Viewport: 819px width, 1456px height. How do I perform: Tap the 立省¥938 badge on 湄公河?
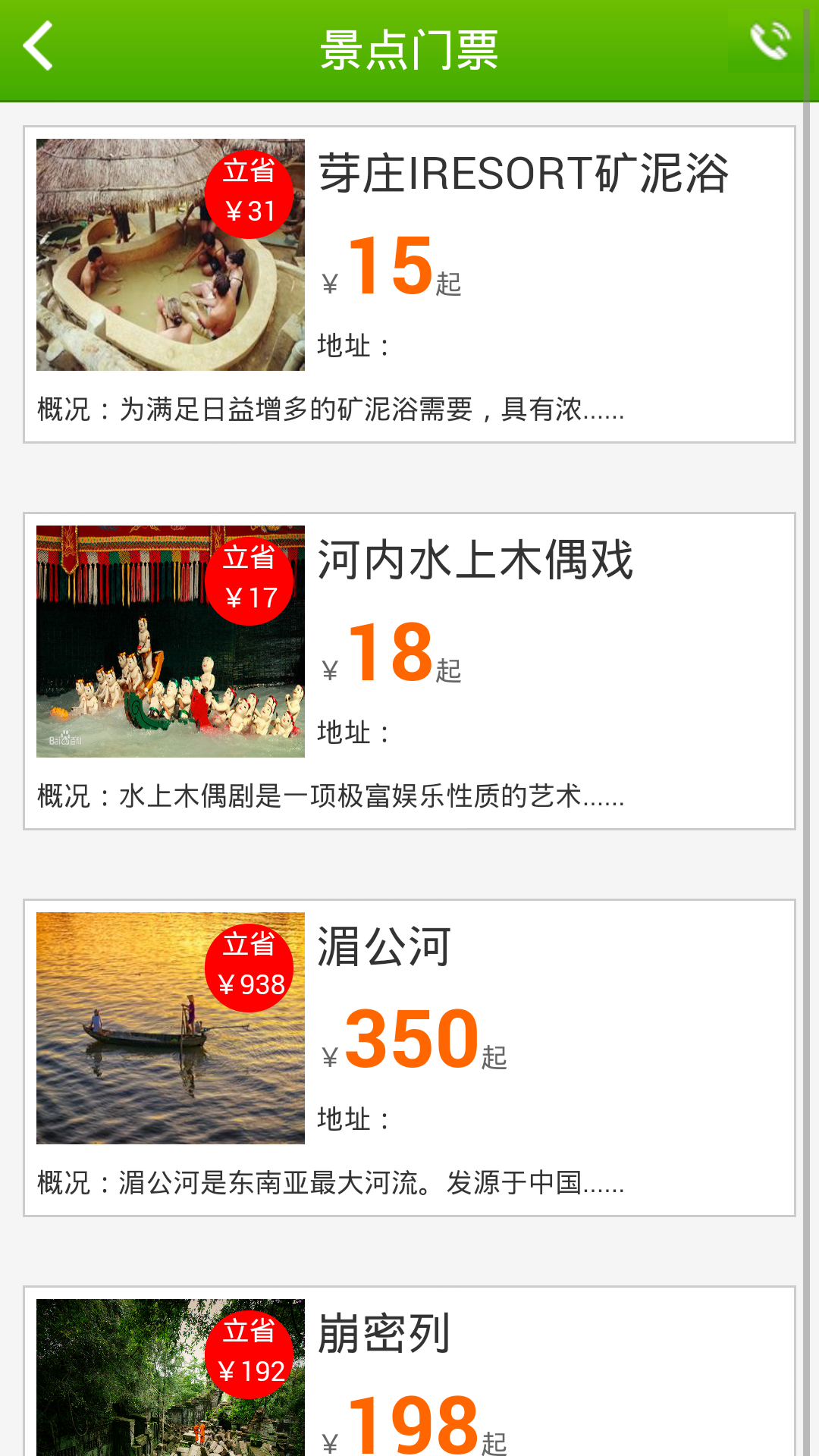click(x=251, y=967)
